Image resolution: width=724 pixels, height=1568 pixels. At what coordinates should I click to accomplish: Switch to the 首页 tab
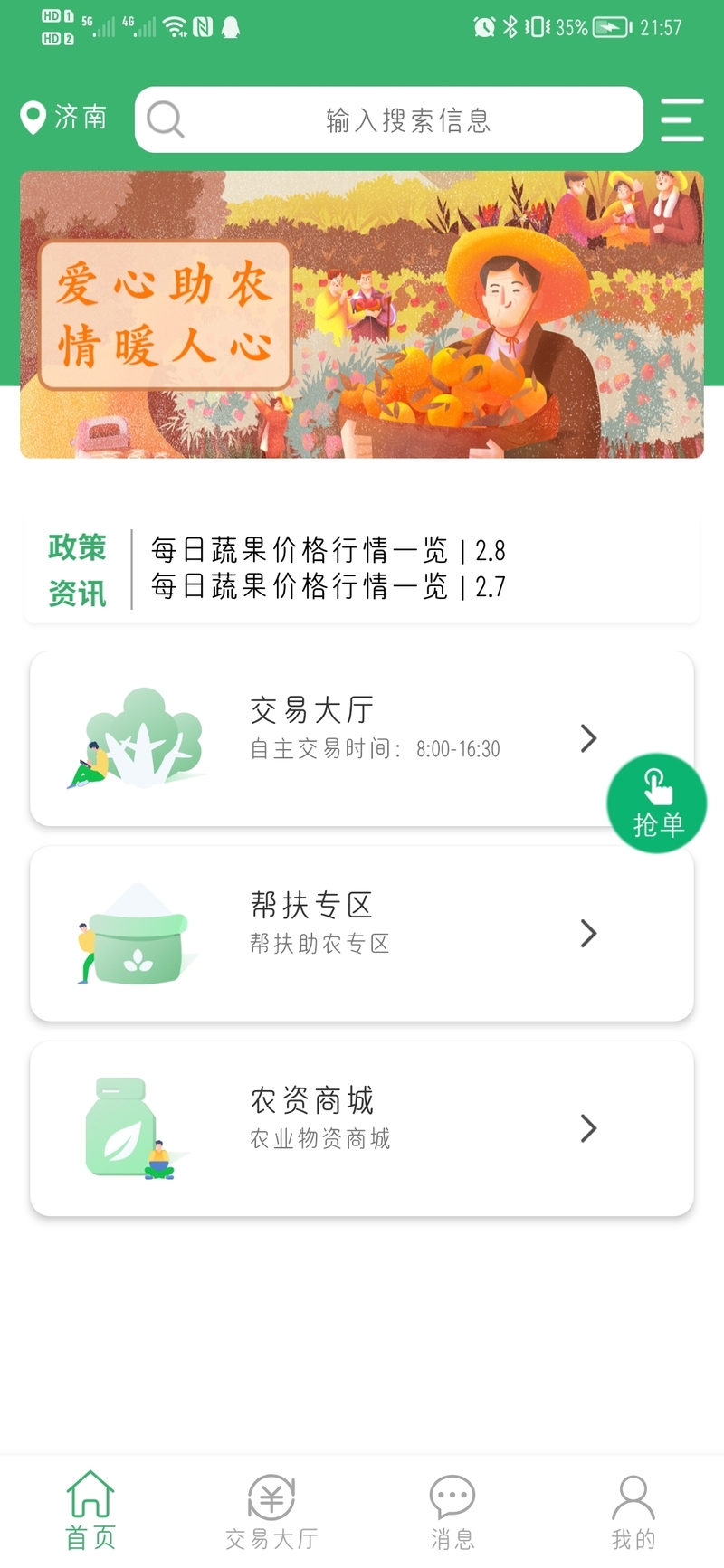(x=90, y=1509)
